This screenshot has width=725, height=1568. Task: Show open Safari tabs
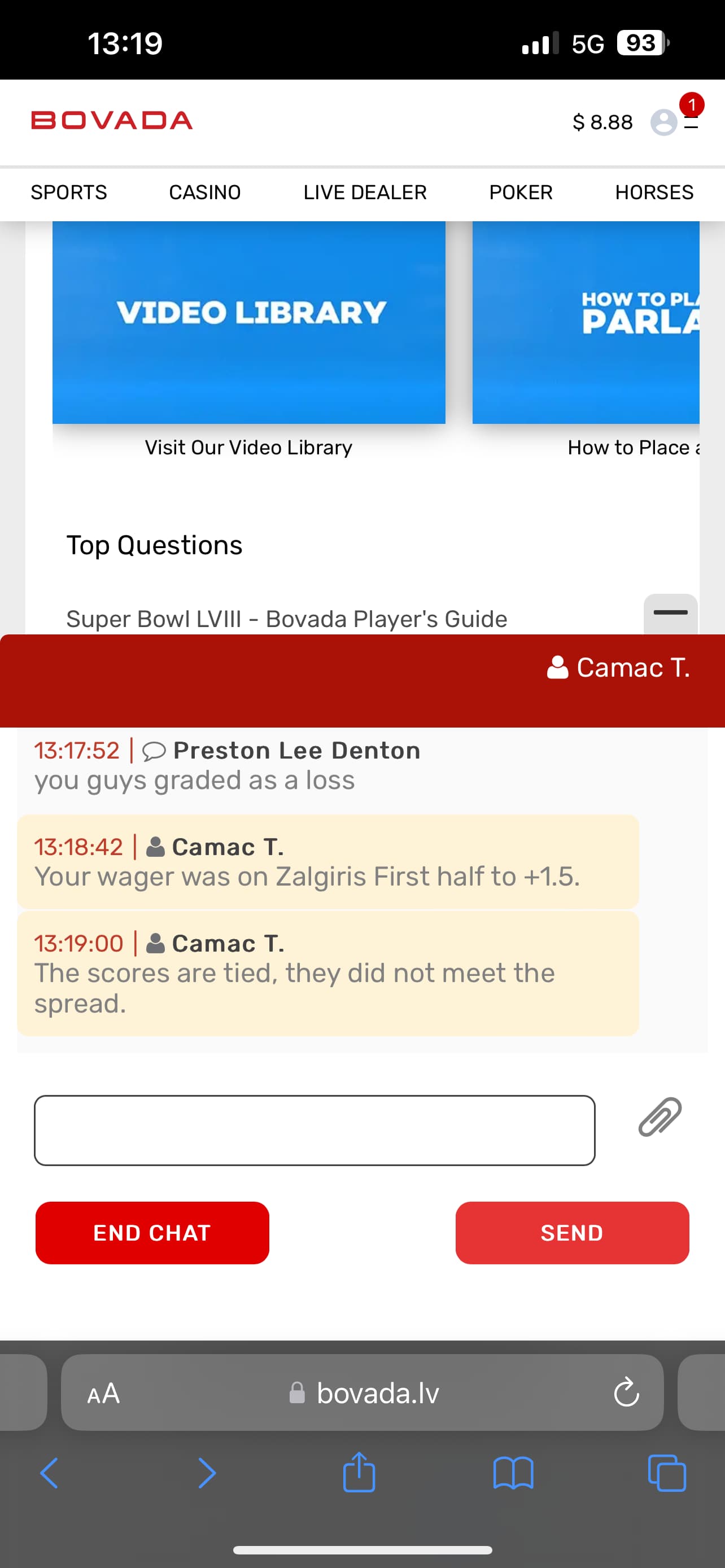pos(667,1473)
